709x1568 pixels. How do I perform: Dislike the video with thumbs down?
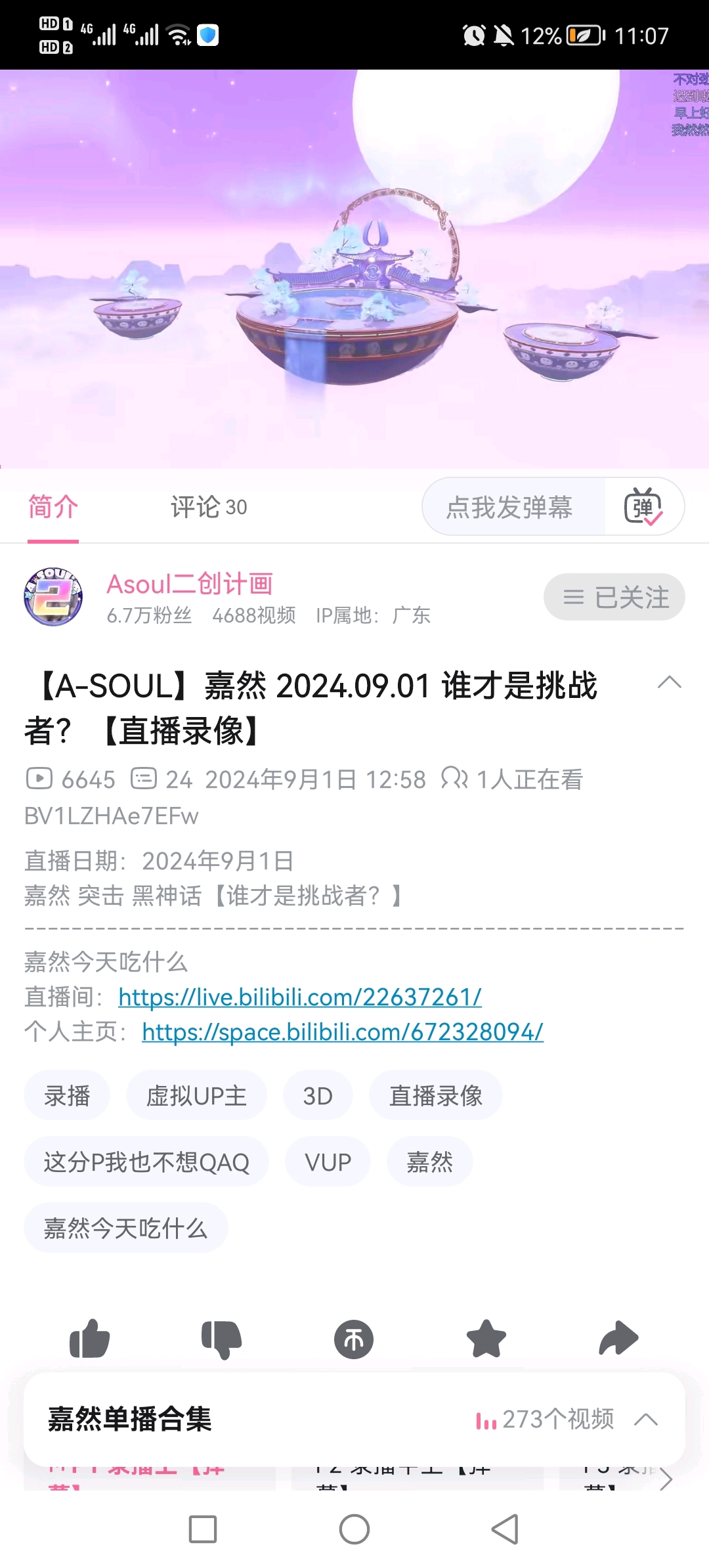(222, 1339)
